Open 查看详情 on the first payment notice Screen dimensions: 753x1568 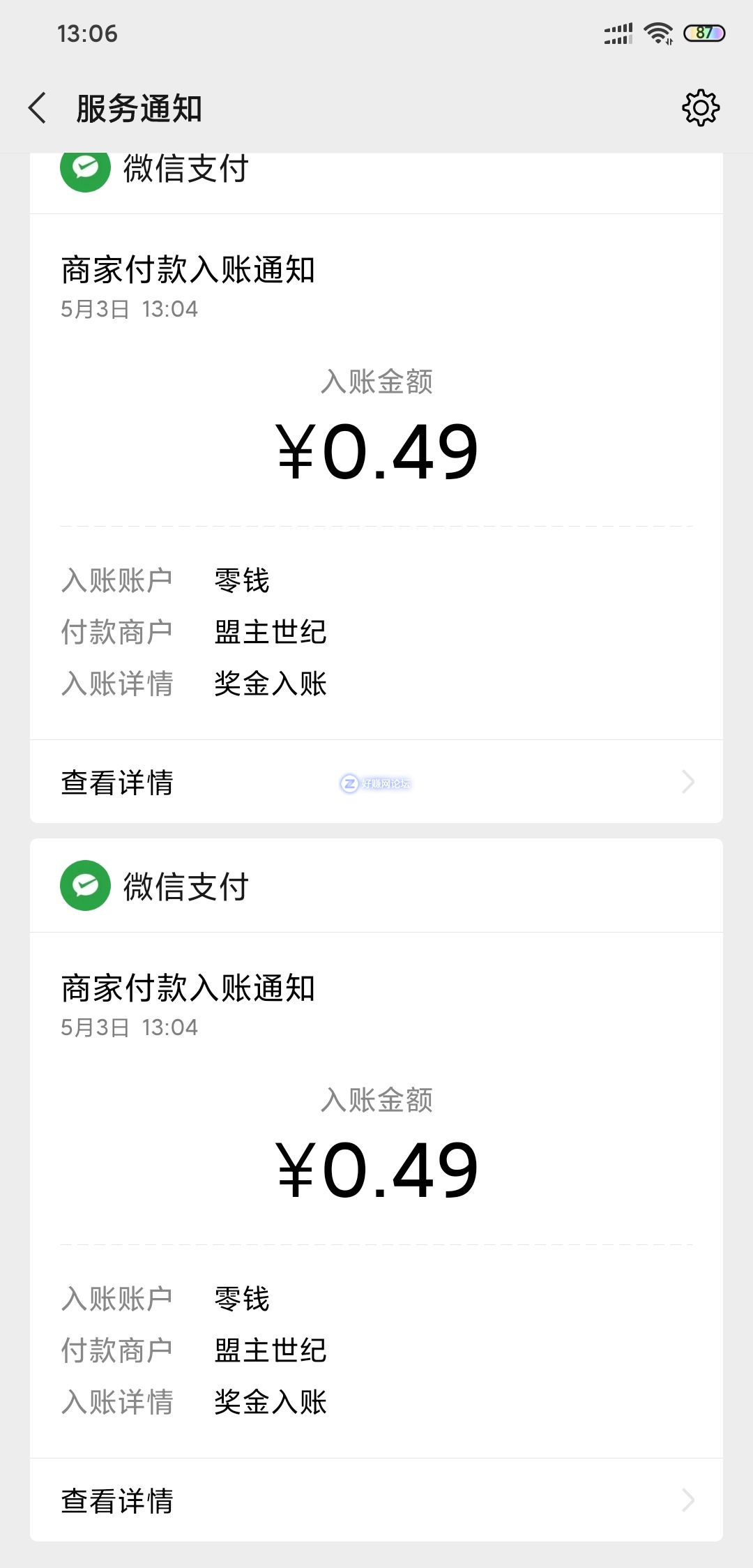[x=116, y=783]
